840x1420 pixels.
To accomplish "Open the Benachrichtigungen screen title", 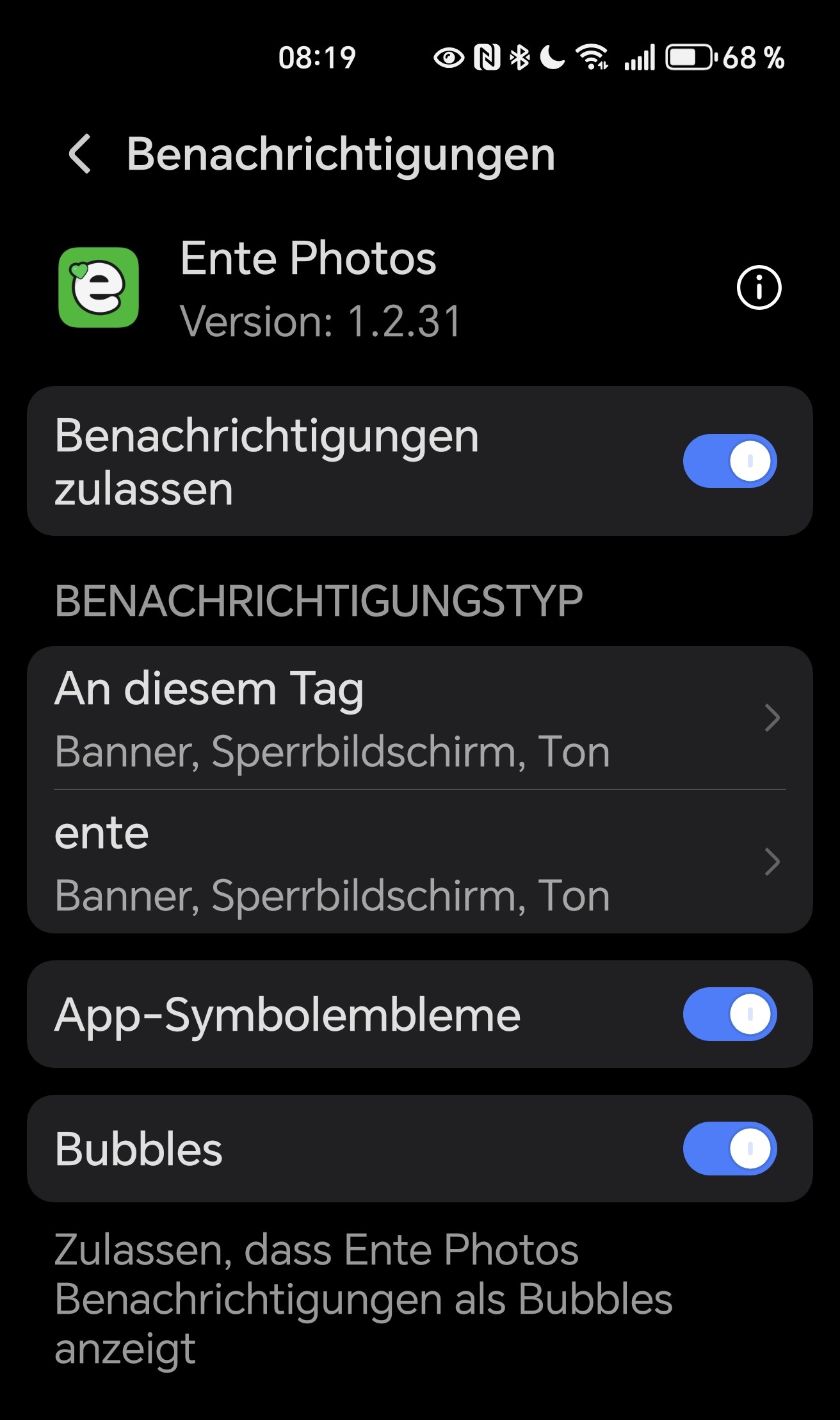I will tap(339, 156).
